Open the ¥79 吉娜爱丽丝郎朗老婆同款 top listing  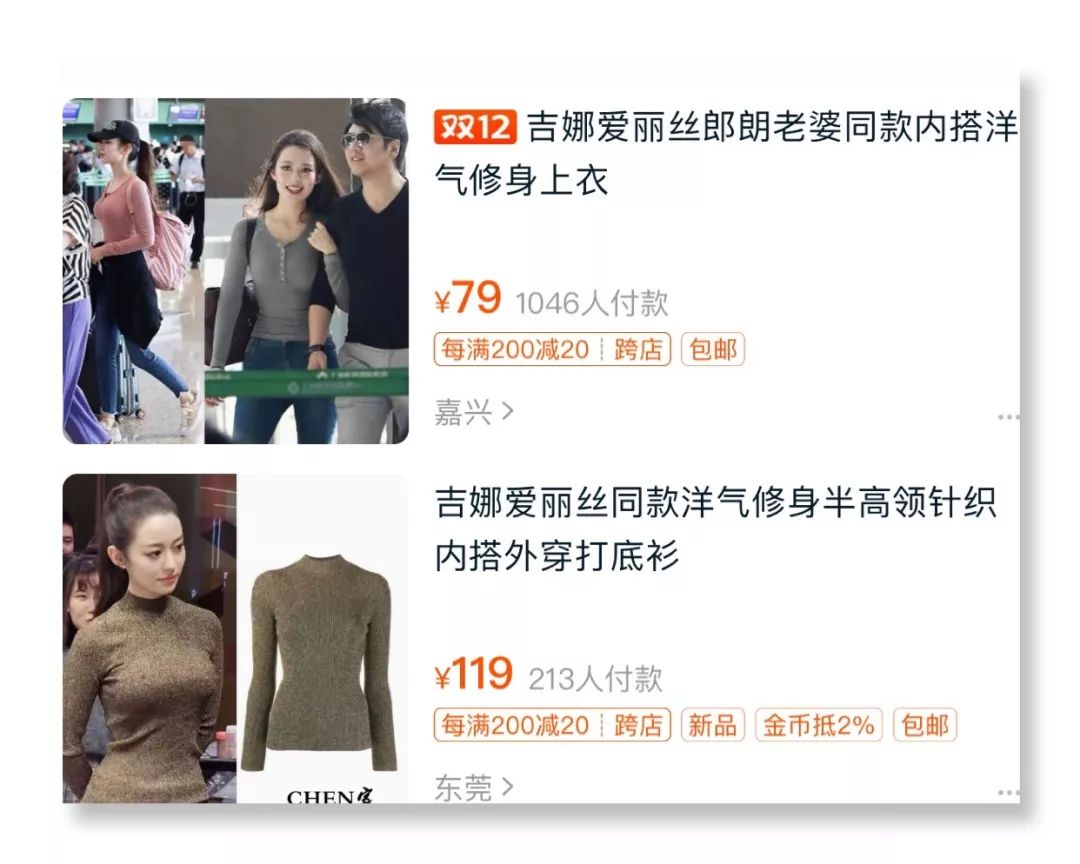(x=725, y=154)
